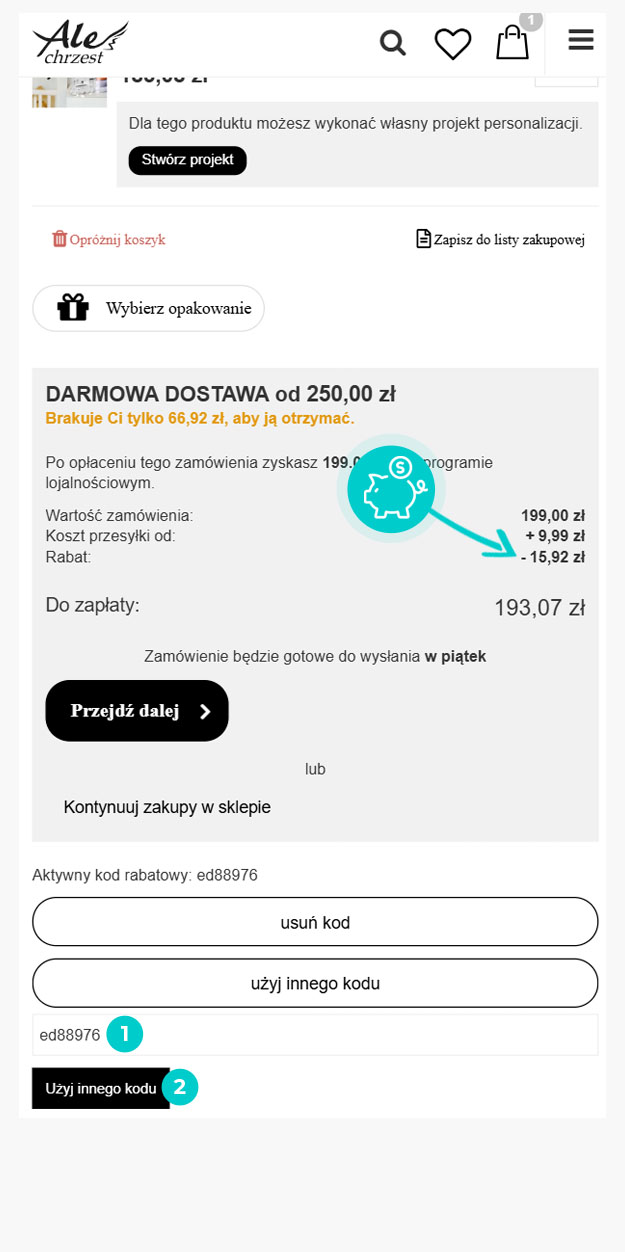Select Zapisz do listy zakupowej

(500, 240)
